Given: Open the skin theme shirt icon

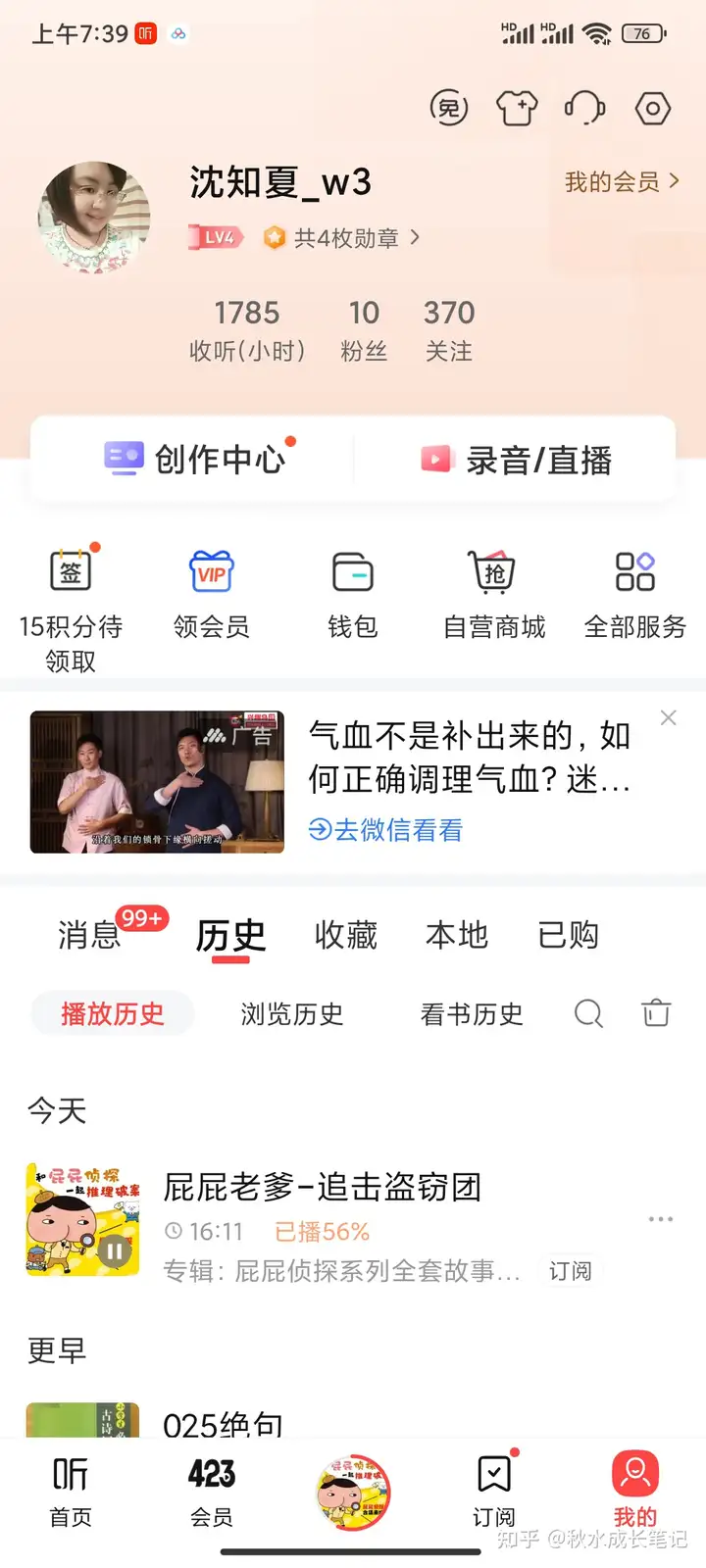Looking at the screenshot, I should 517,108.
